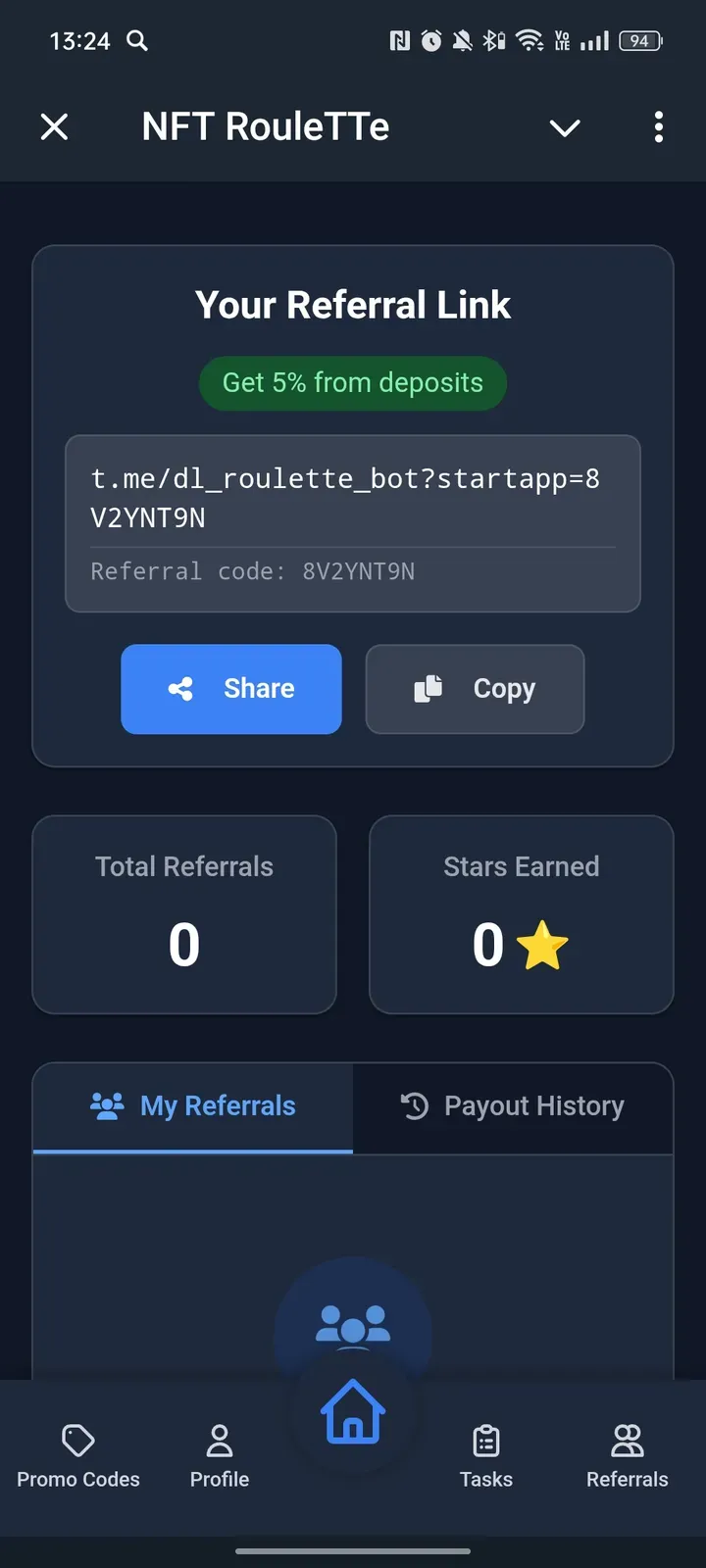Go to the Profile tab
This screenshot has width=706, height=1568.
220,1457
